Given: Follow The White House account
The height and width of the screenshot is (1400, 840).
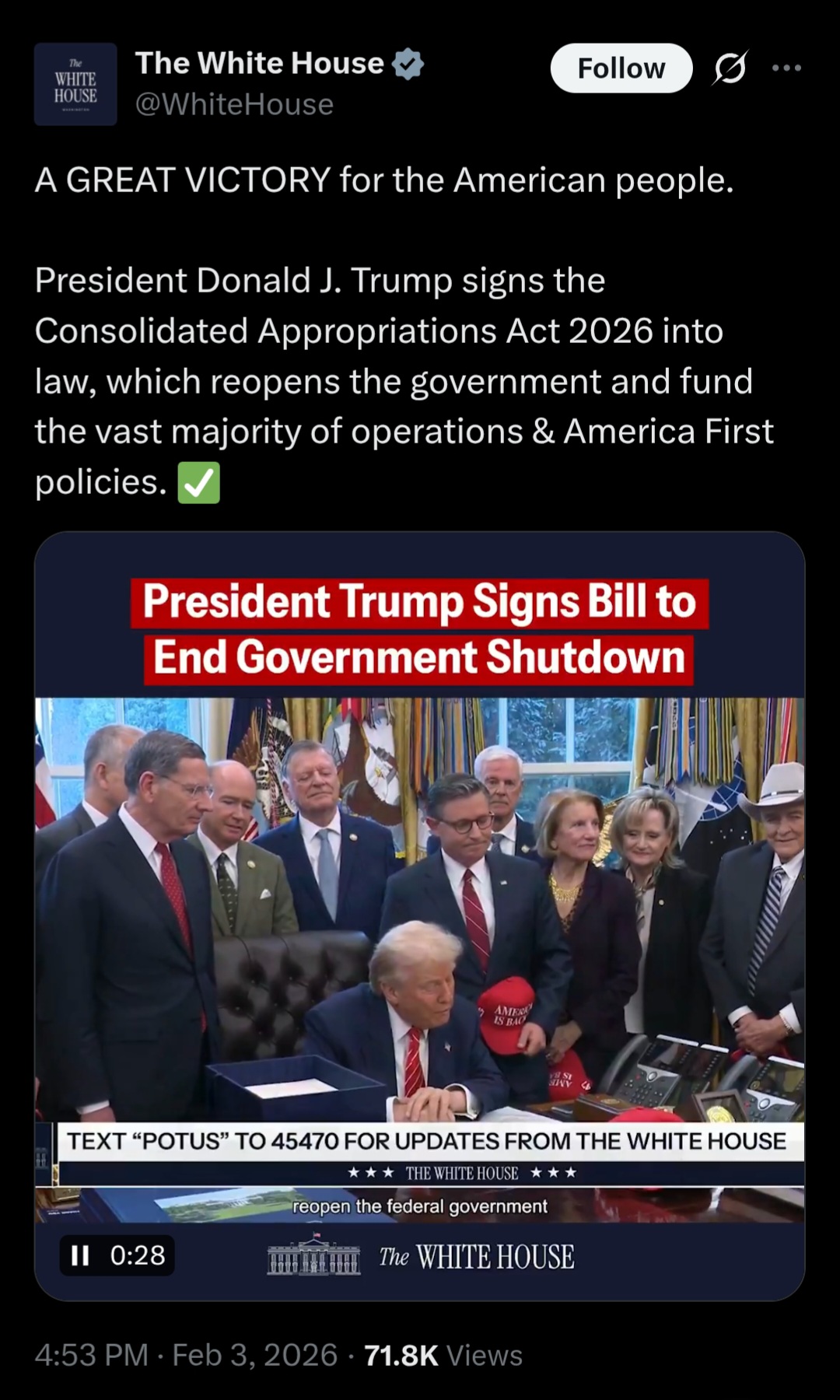Looking at the screenshot, I should 621,68.
